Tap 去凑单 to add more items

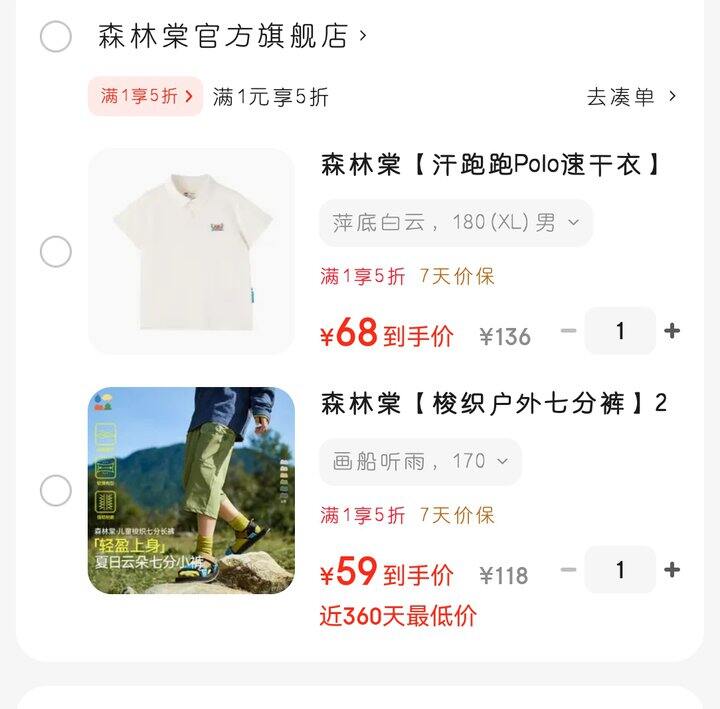pos(631,97)
